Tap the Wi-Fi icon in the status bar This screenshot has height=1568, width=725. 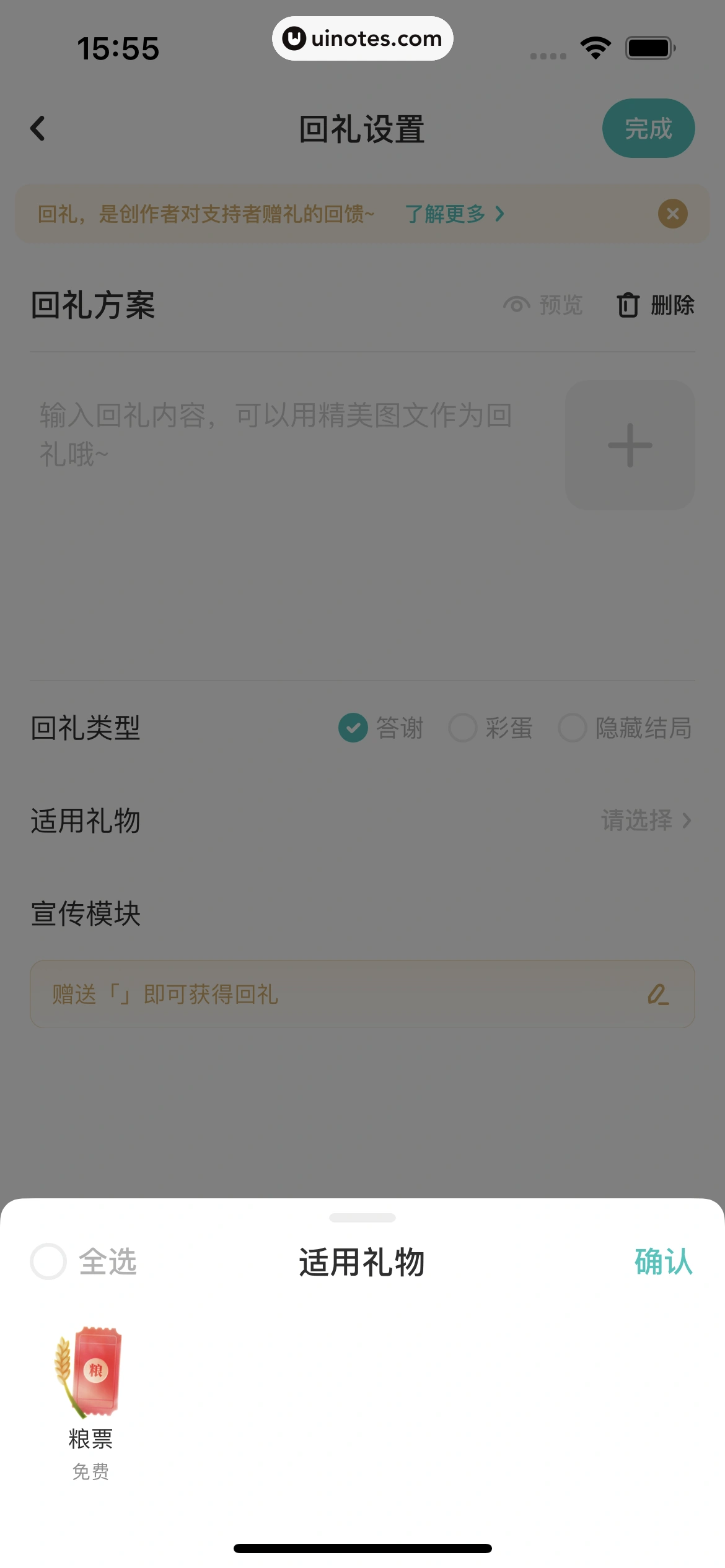(x=595, y=46)
